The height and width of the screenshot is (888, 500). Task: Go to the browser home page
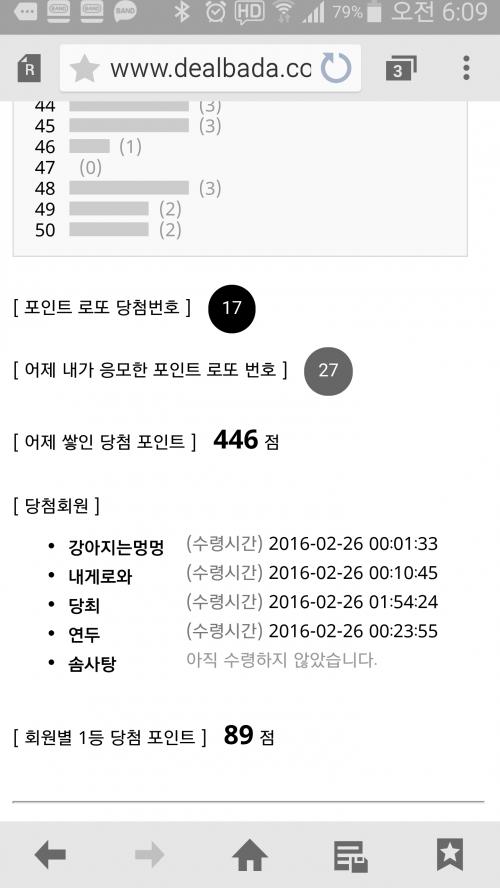point(250,855)
